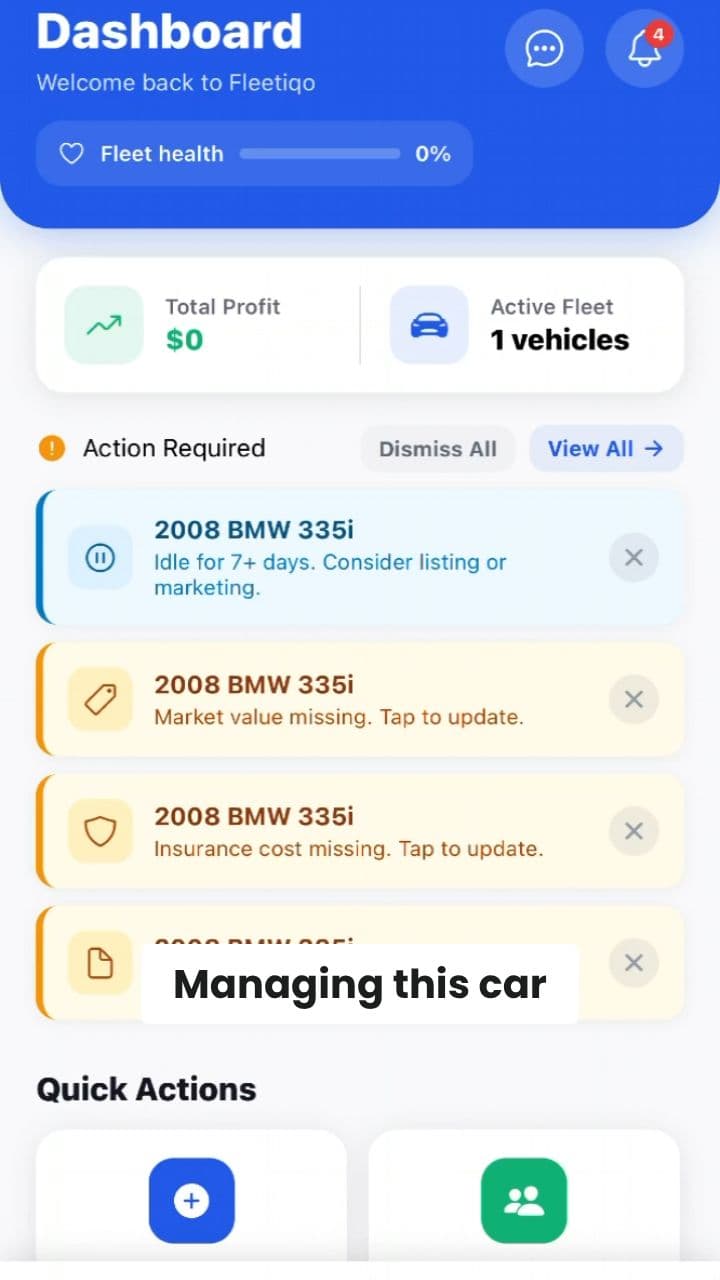The height and width of the screenshot is (1280, 720).
Task: Click the shield icon on the insurance alert
Action: [99, 831]
